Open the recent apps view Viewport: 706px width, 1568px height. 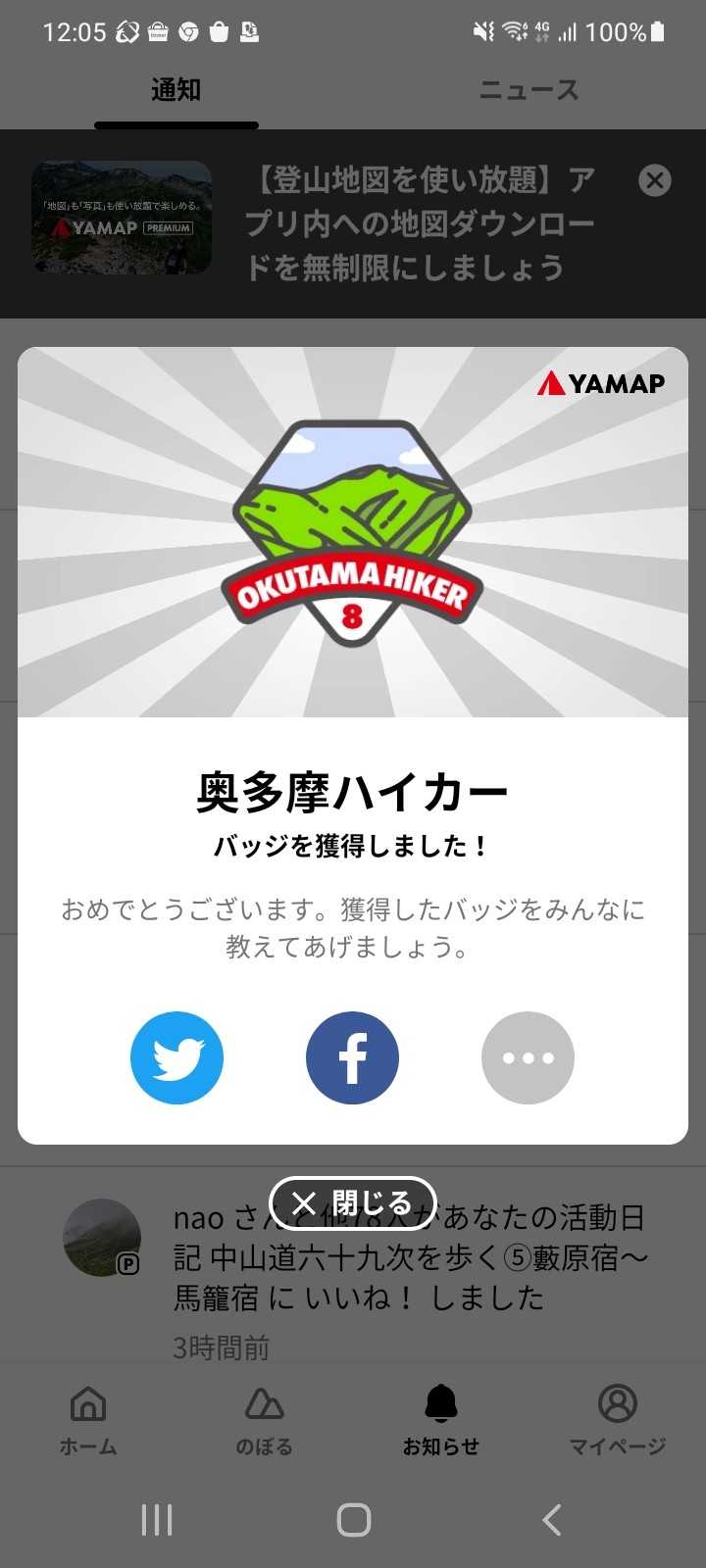tap(157, 1520)
